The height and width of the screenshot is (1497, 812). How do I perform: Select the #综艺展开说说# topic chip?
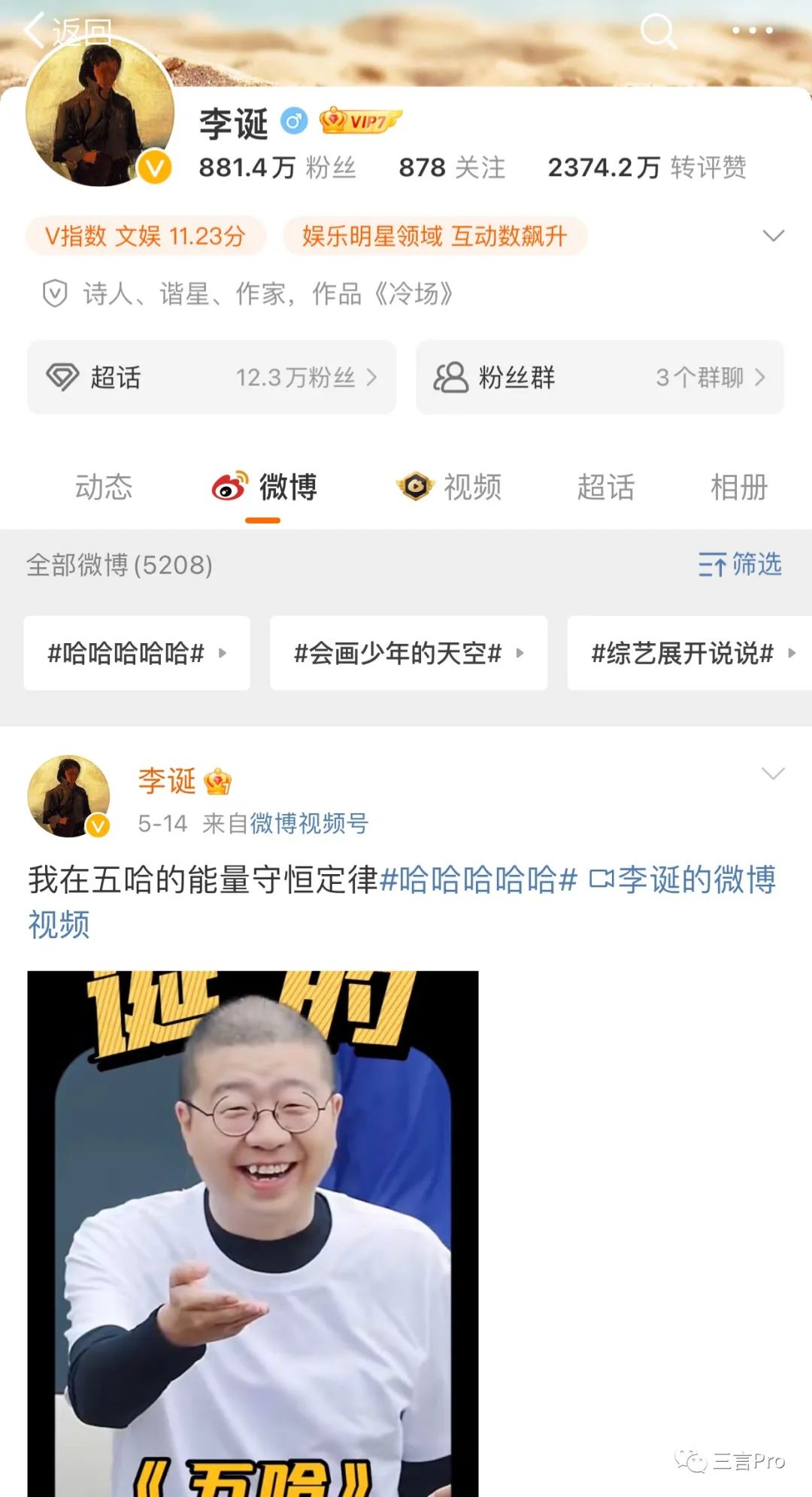coord(690,653)
